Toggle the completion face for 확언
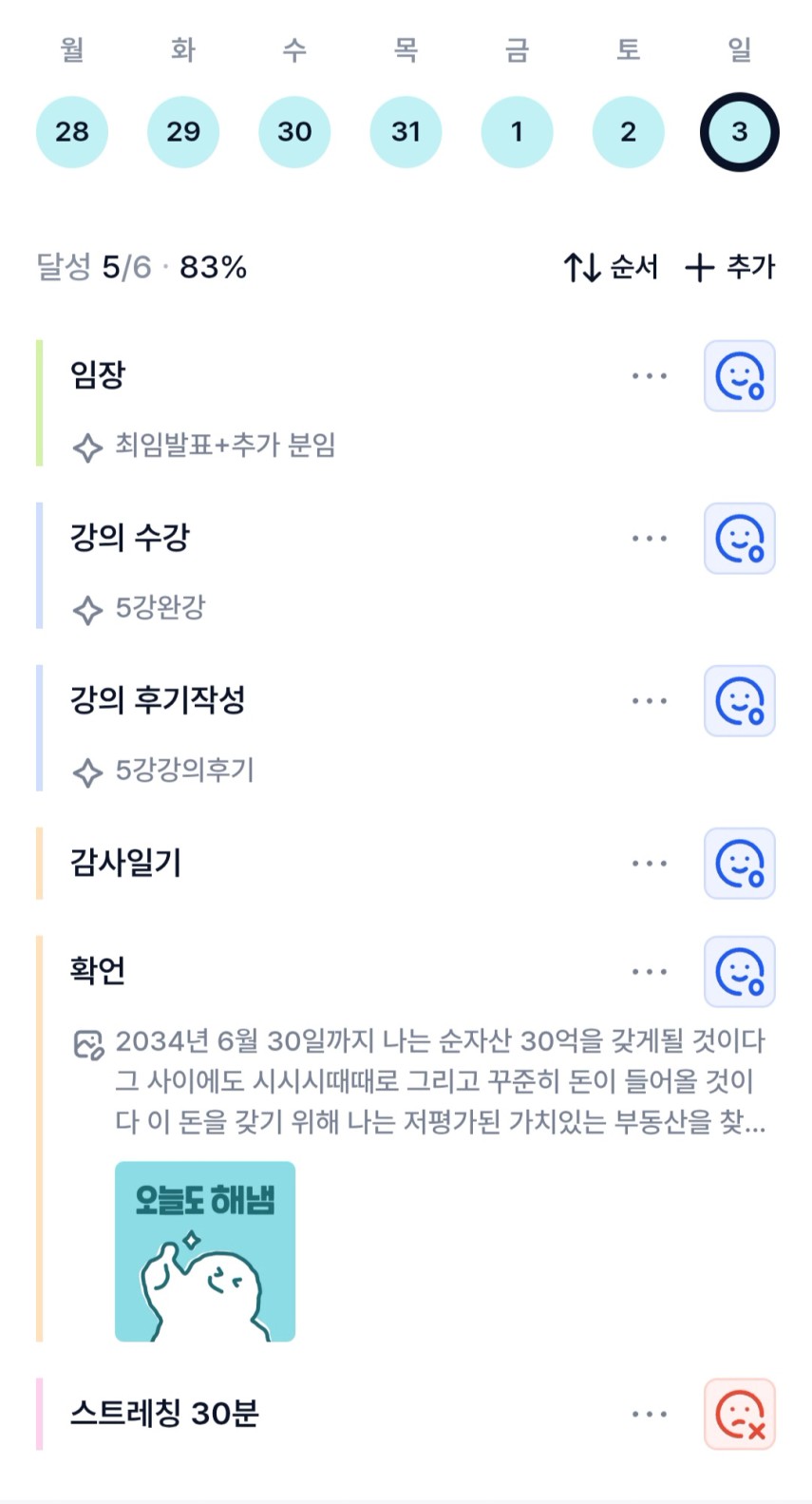The height and width of the screenshot is (1504, 812). point(739,972)
